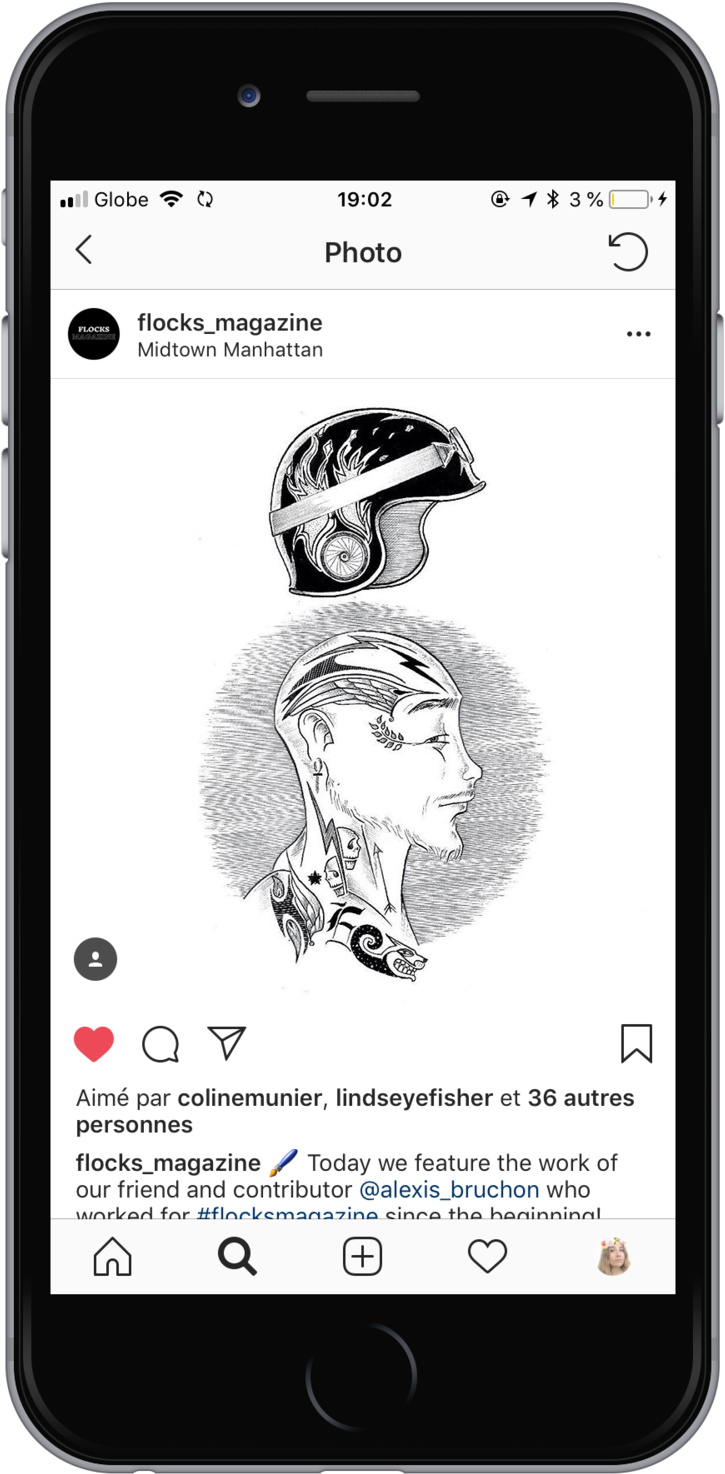Open the activity heart tab
The width and height of the screenshot is (725, 1474).
[487, 1257]
